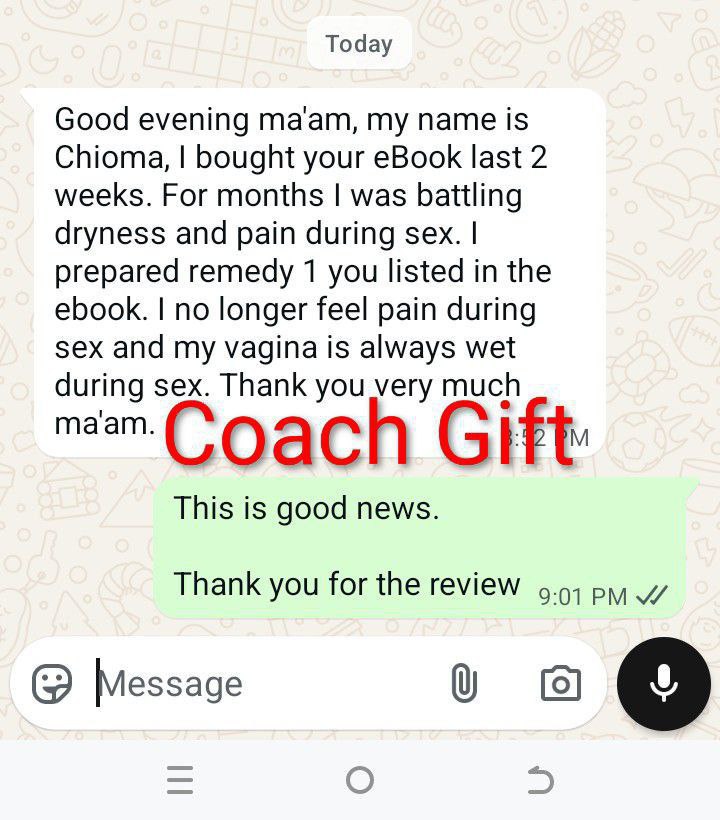Go to the home screen
The height and width of the screenshot is (820, 720).
360,780
